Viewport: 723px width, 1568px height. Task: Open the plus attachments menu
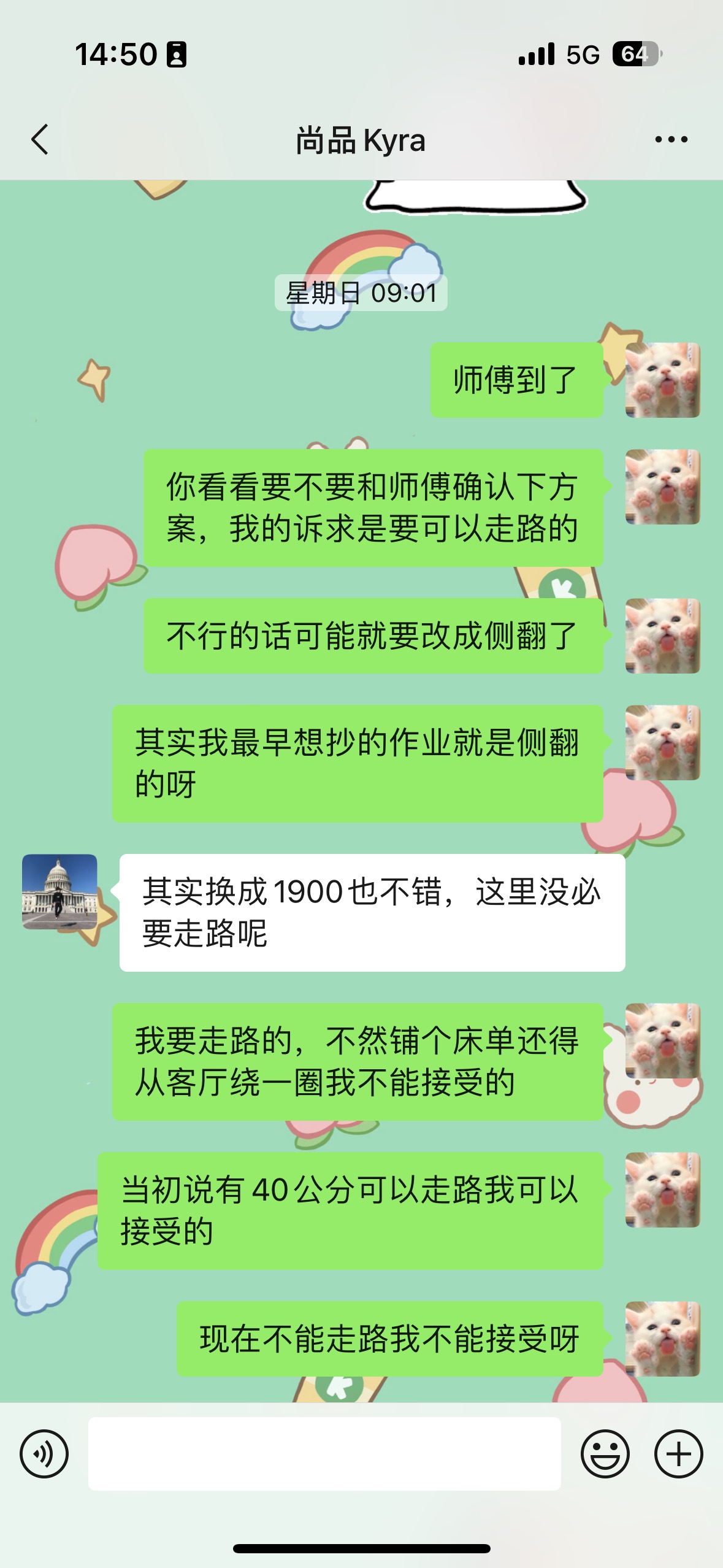[678, 1453]
